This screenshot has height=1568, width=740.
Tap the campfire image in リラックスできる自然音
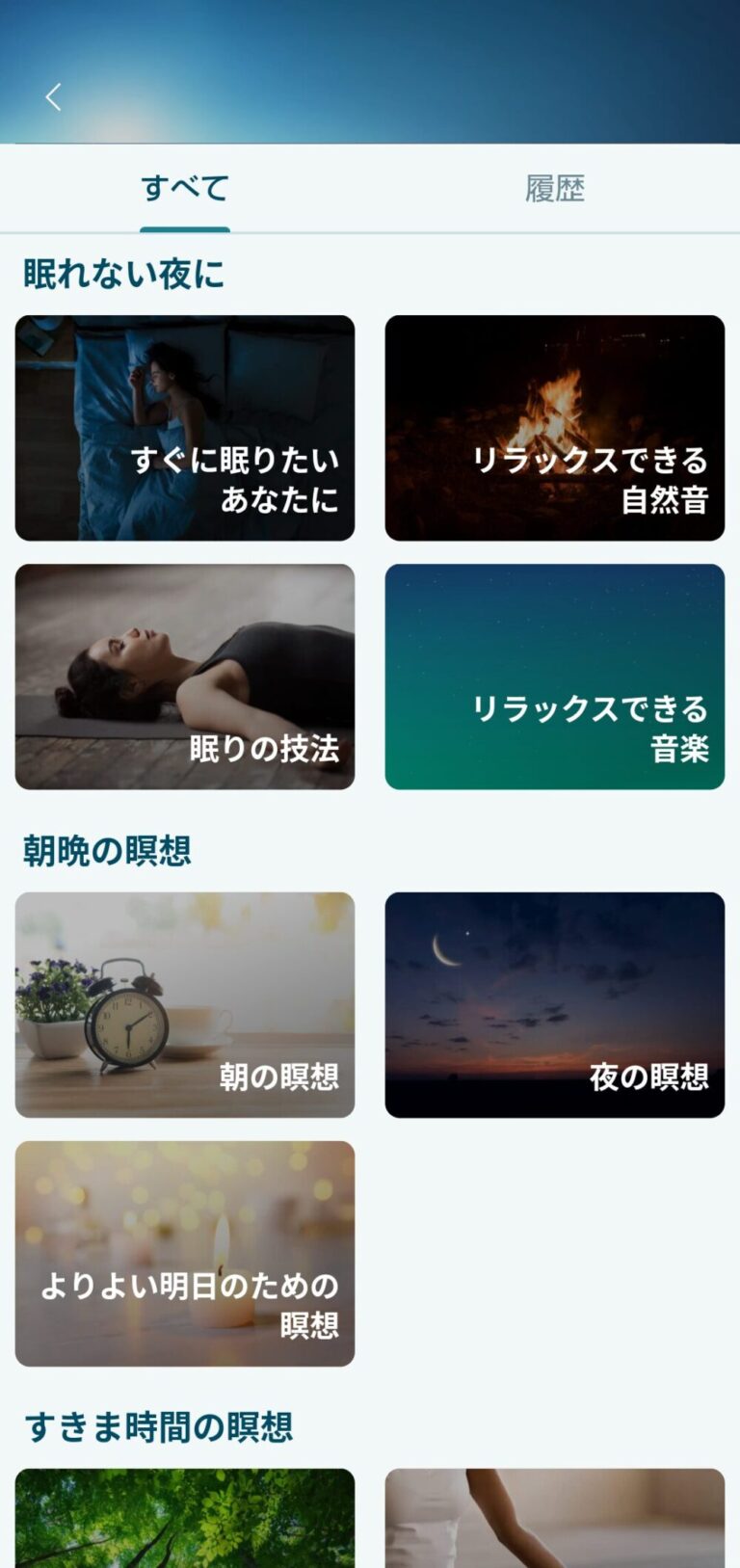point(554,405)
